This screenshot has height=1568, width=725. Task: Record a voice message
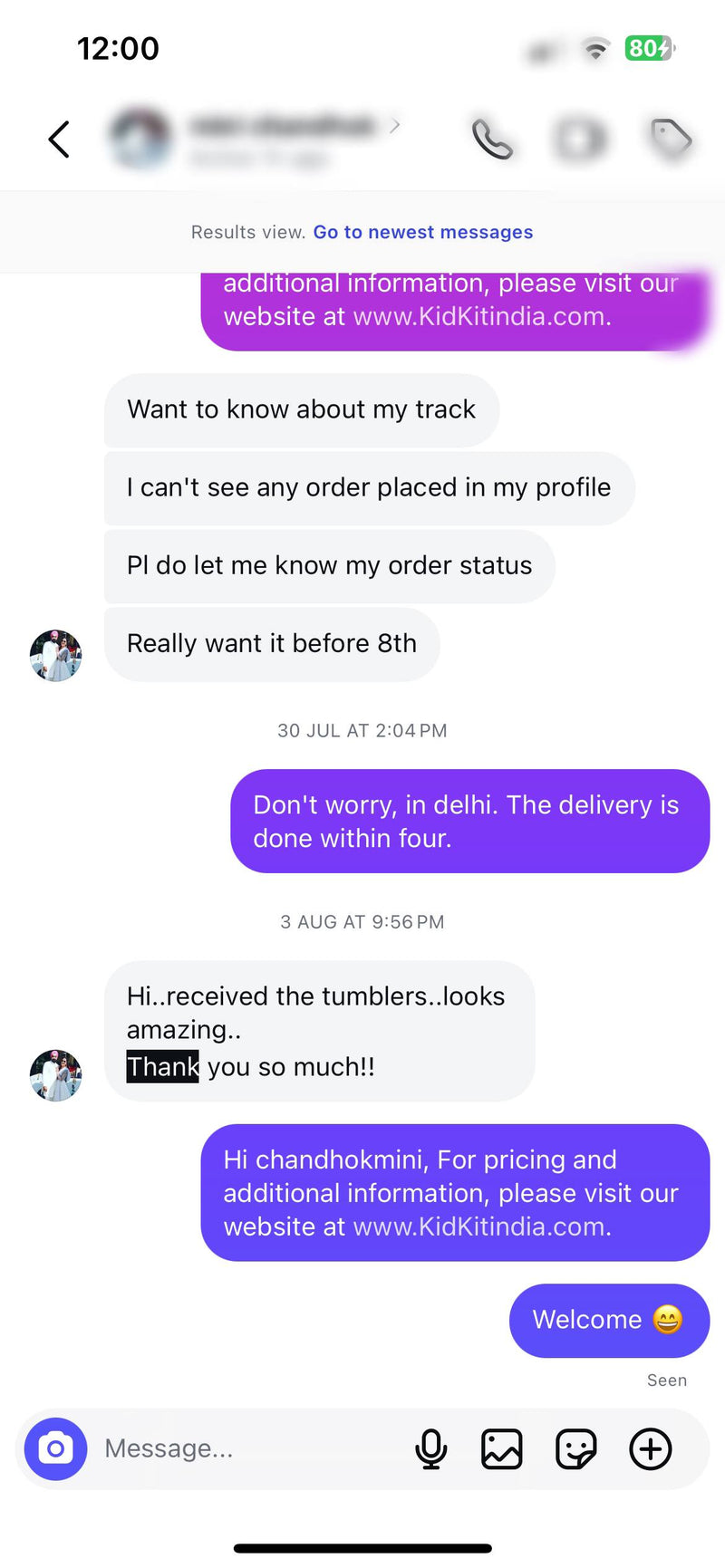tap(431, 1448)
